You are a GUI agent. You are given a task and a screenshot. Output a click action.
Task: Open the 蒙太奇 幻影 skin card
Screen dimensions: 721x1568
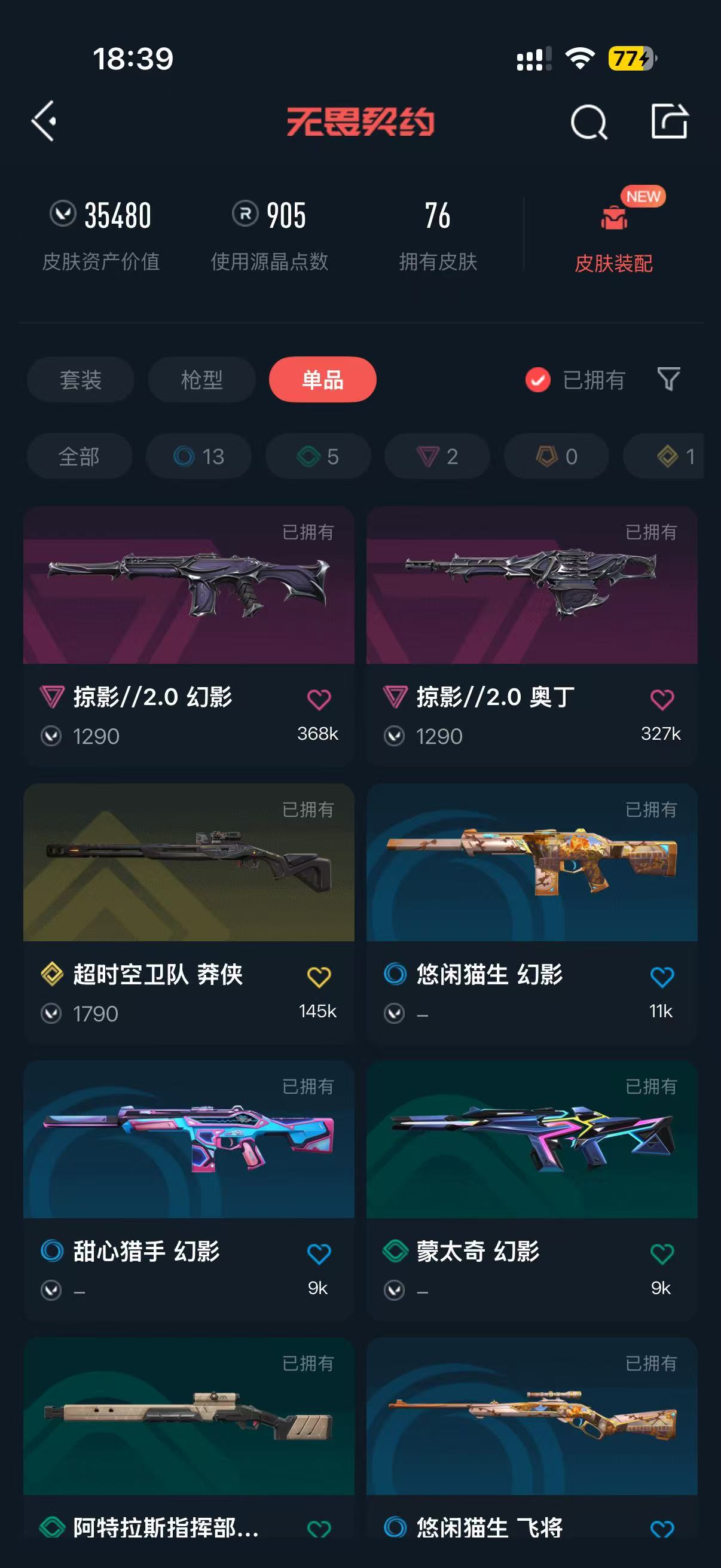coord(531,1190)
